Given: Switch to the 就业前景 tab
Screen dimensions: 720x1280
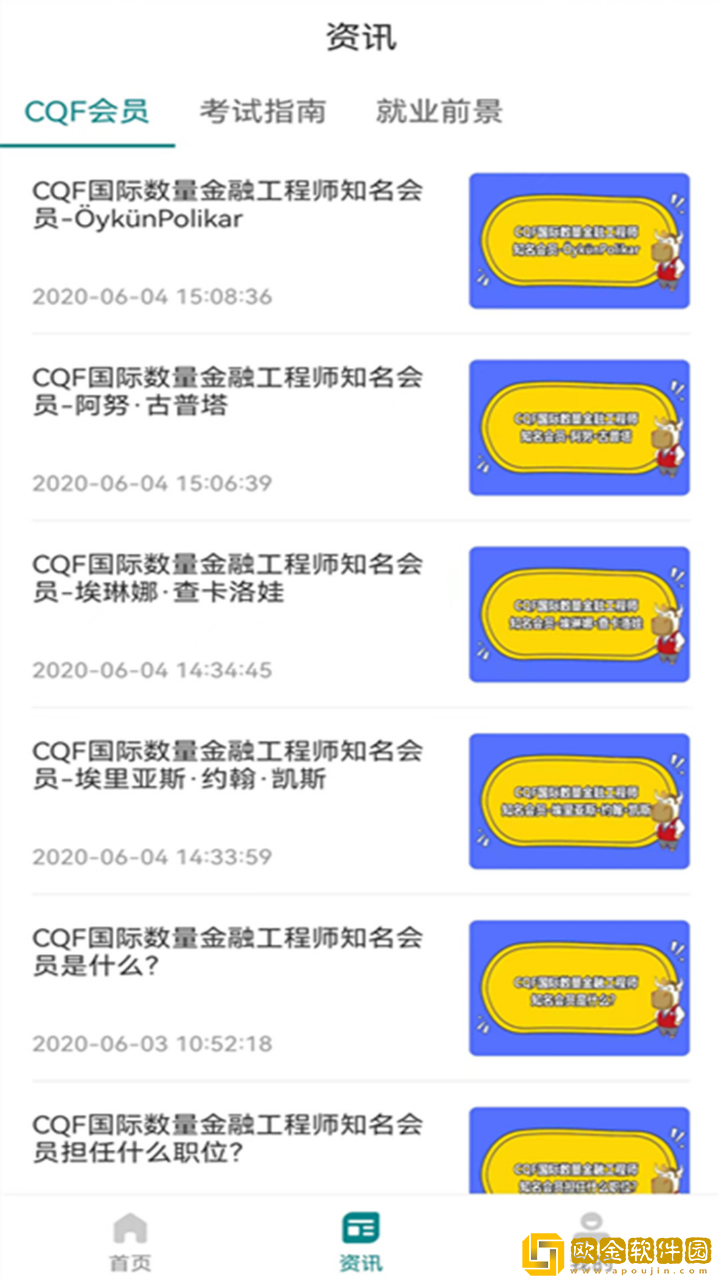Looking at the screenshot, I should click(x=440, y=112).
